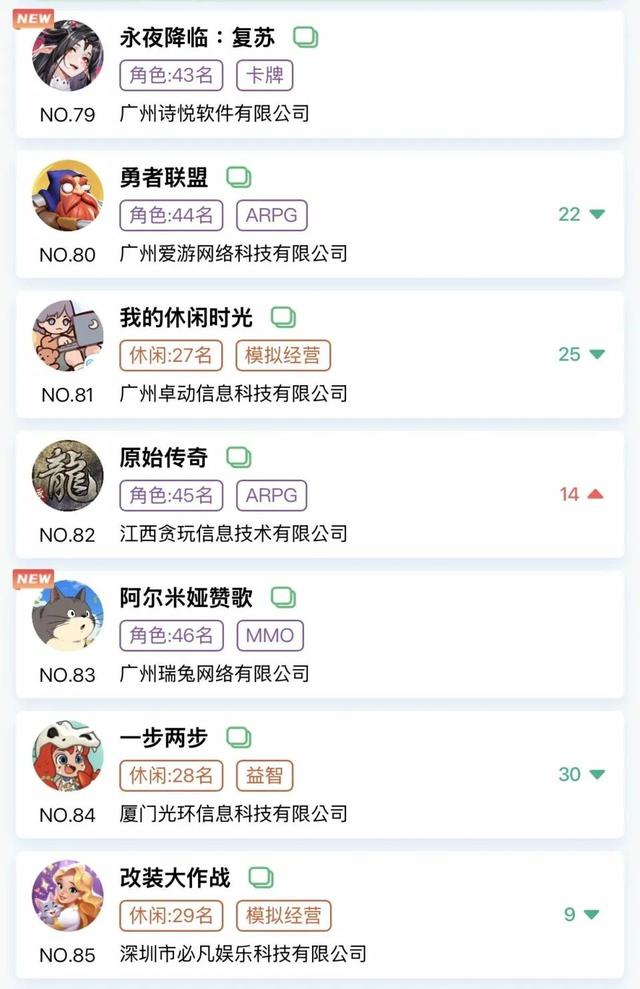Copy the title 改装大作战
This screenshot has width=640, height=989.
point(261,878)
